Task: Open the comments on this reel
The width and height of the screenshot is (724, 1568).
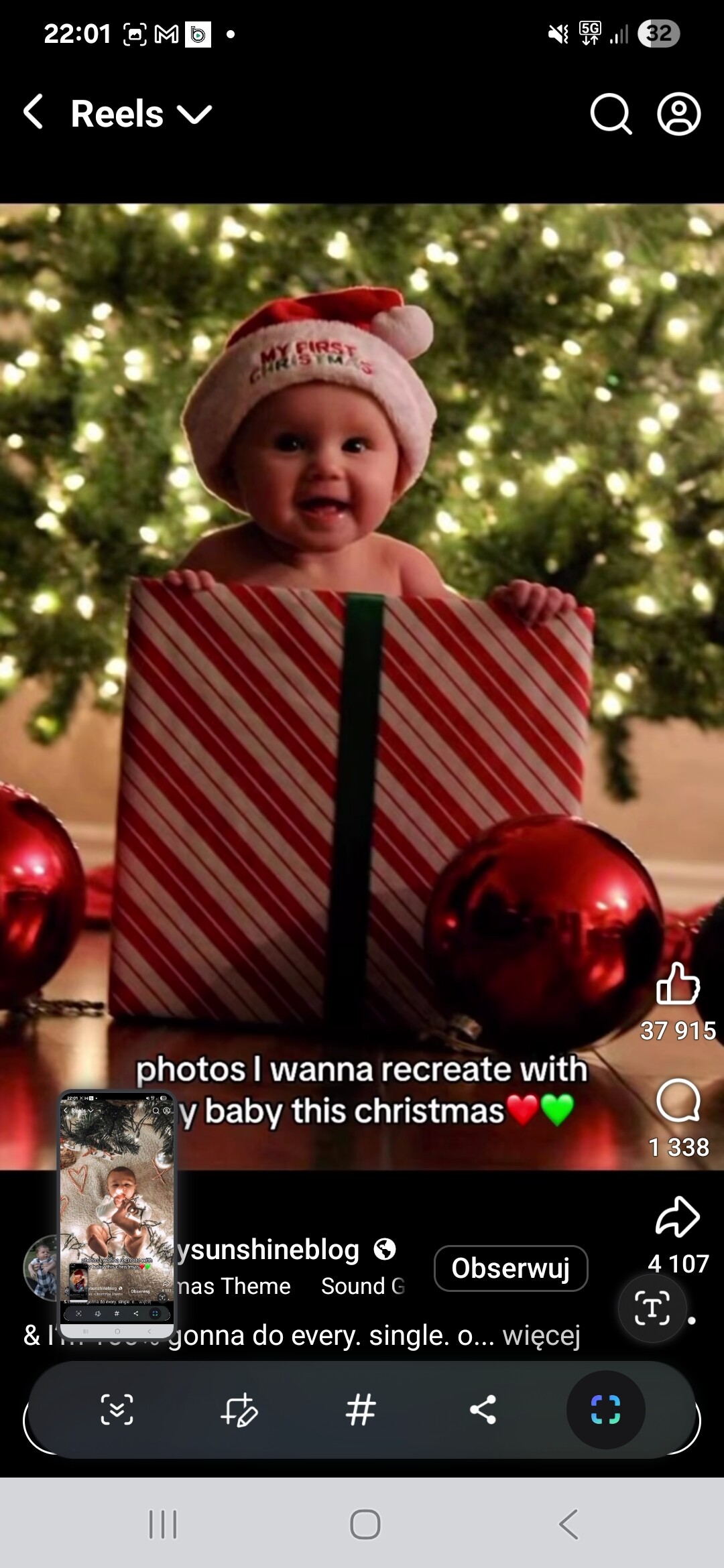Action: click(x=678, y=1100)
